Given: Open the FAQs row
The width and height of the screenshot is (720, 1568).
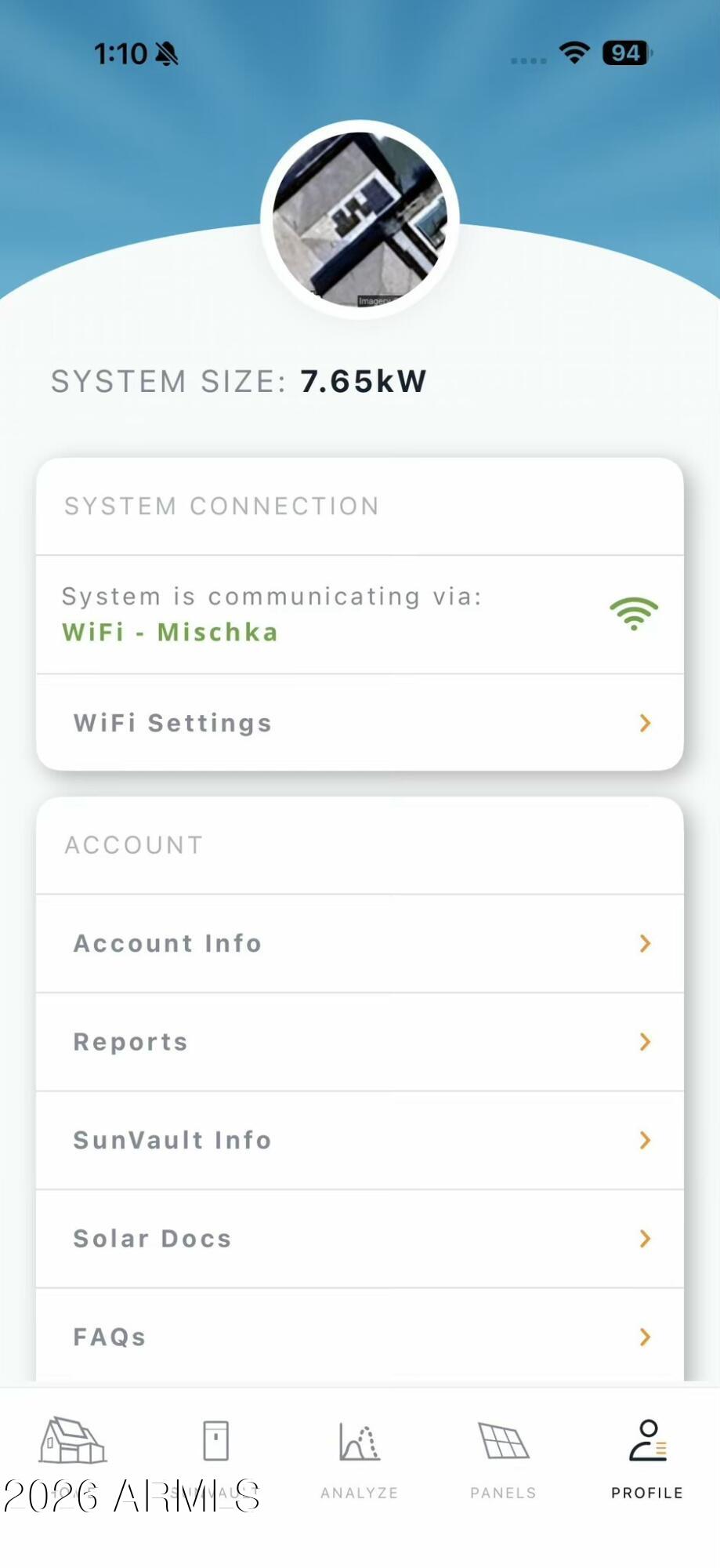Looking at the screenshot, I should [x=360, y=1337].
